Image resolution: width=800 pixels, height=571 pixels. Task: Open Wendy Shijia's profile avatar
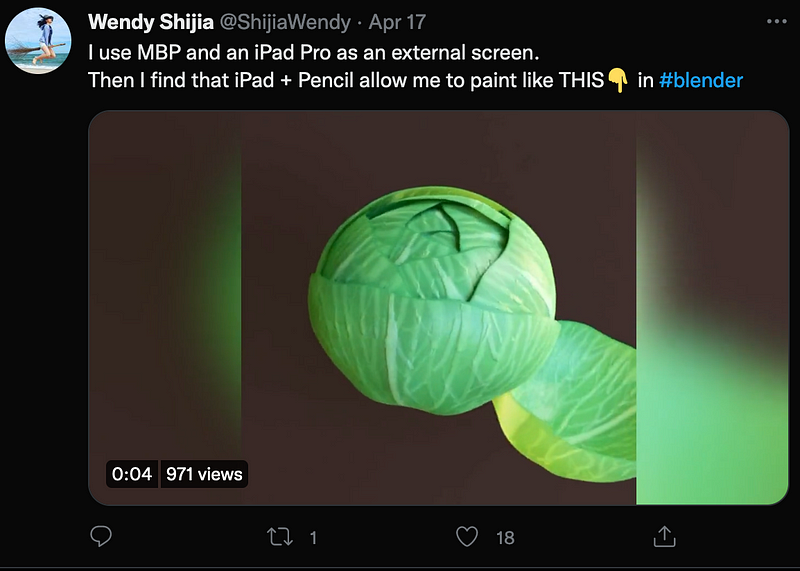tap(38, 42)
